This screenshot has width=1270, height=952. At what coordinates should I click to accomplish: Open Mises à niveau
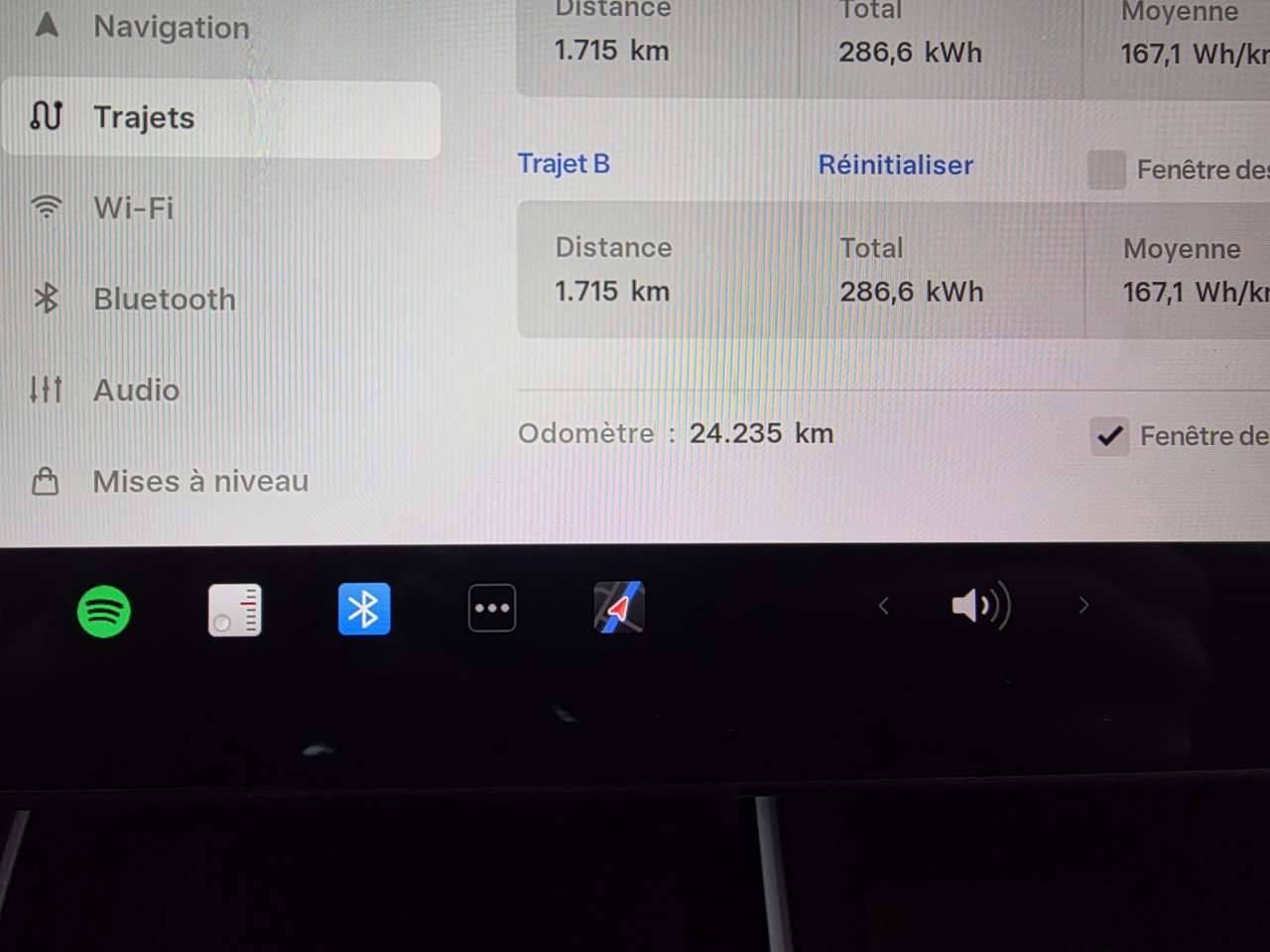199,482
